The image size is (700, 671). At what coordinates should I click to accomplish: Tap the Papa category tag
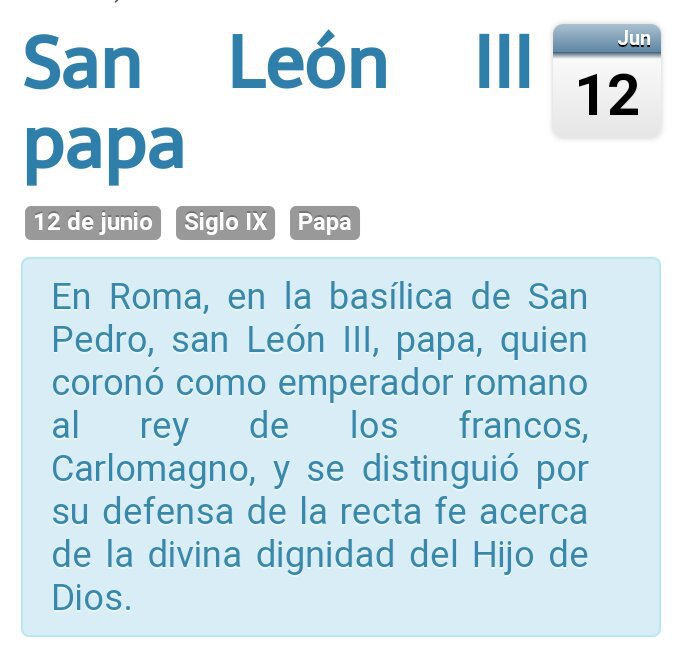click(324, 222)
